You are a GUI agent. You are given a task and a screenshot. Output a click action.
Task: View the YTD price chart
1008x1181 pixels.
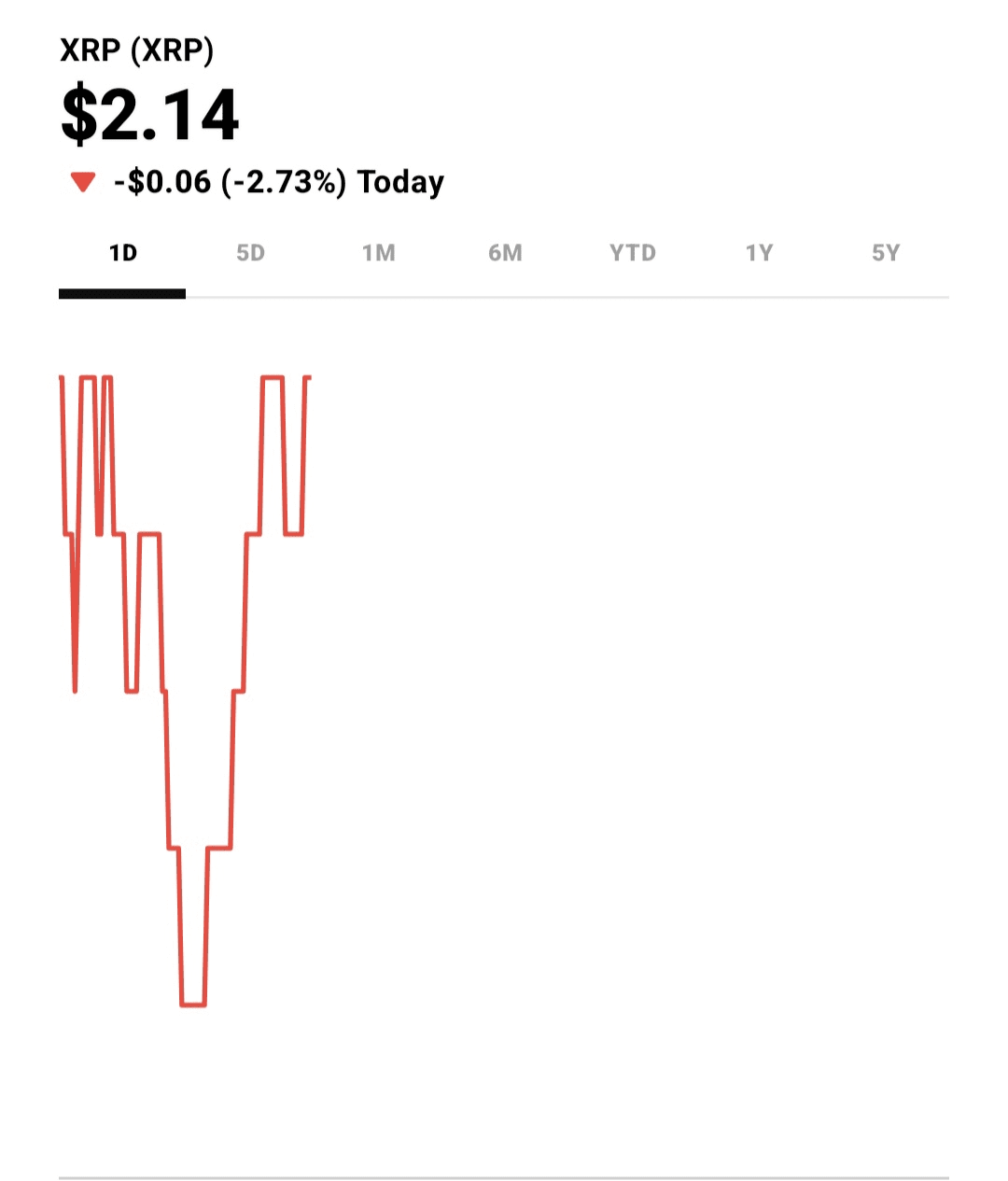click(x=632, y=253)
